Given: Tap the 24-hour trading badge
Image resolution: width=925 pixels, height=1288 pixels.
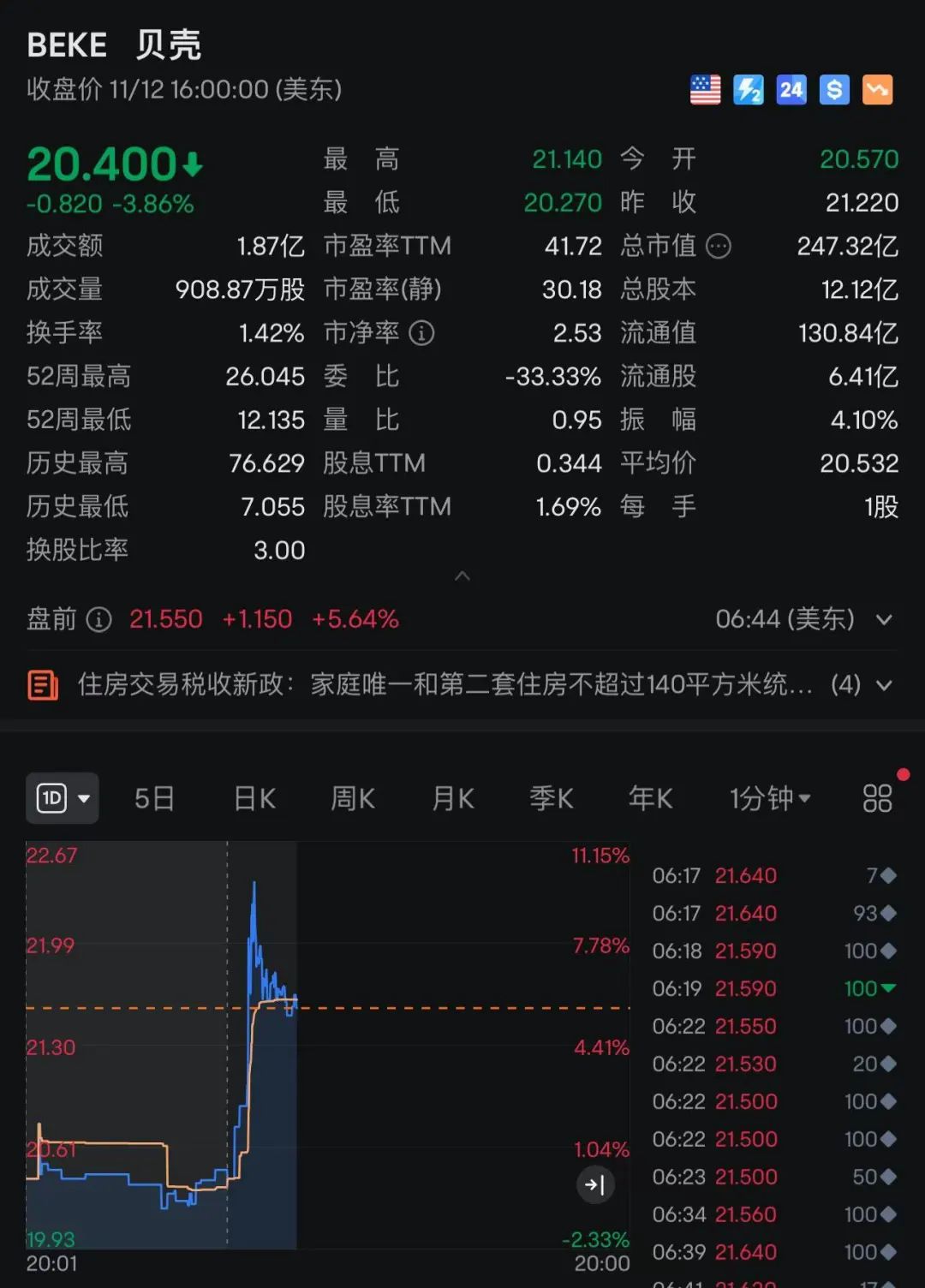Looking at the screenshot, I should pyautogui.click(x=791, y=90).
